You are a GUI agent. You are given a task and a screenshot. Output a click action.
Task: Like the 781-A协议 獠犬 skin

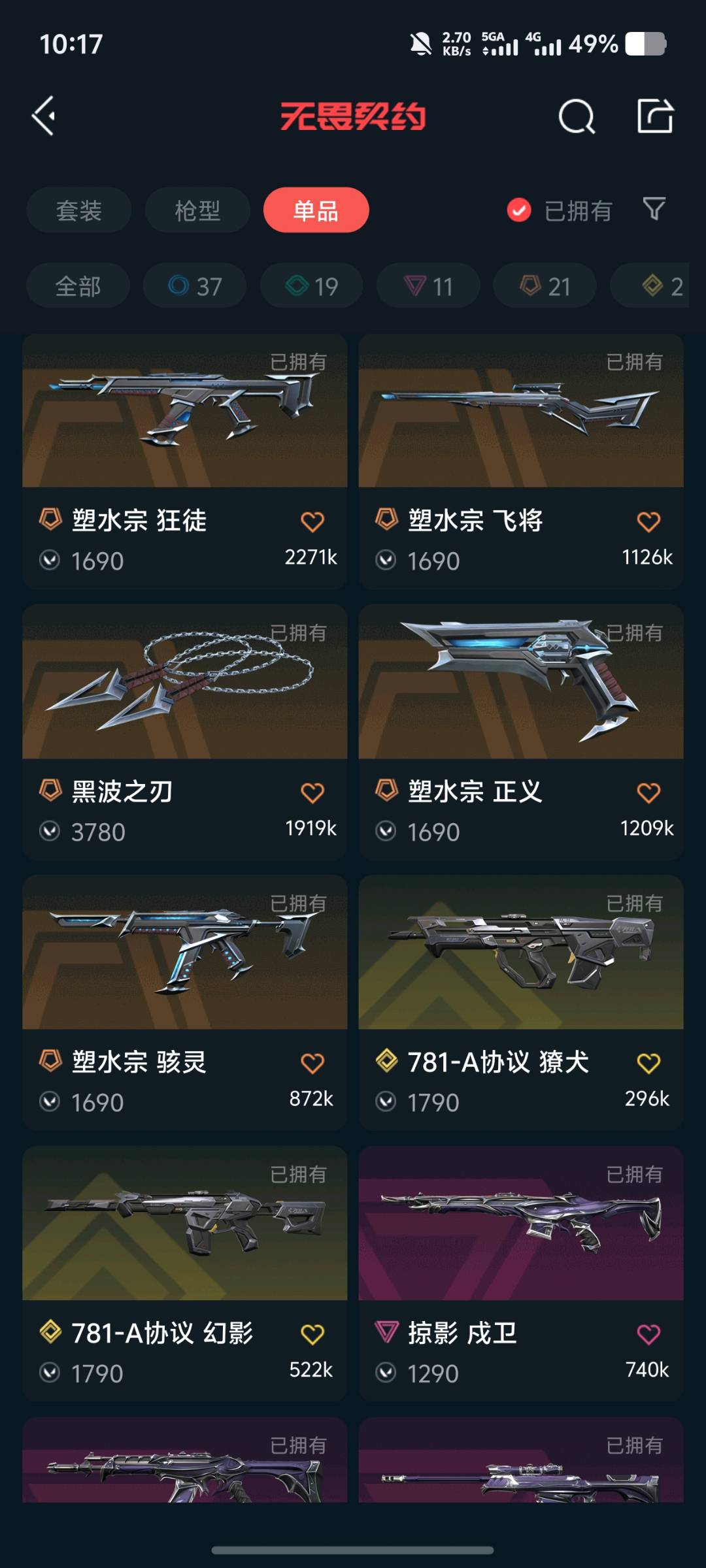click(x=648, y=1063)
